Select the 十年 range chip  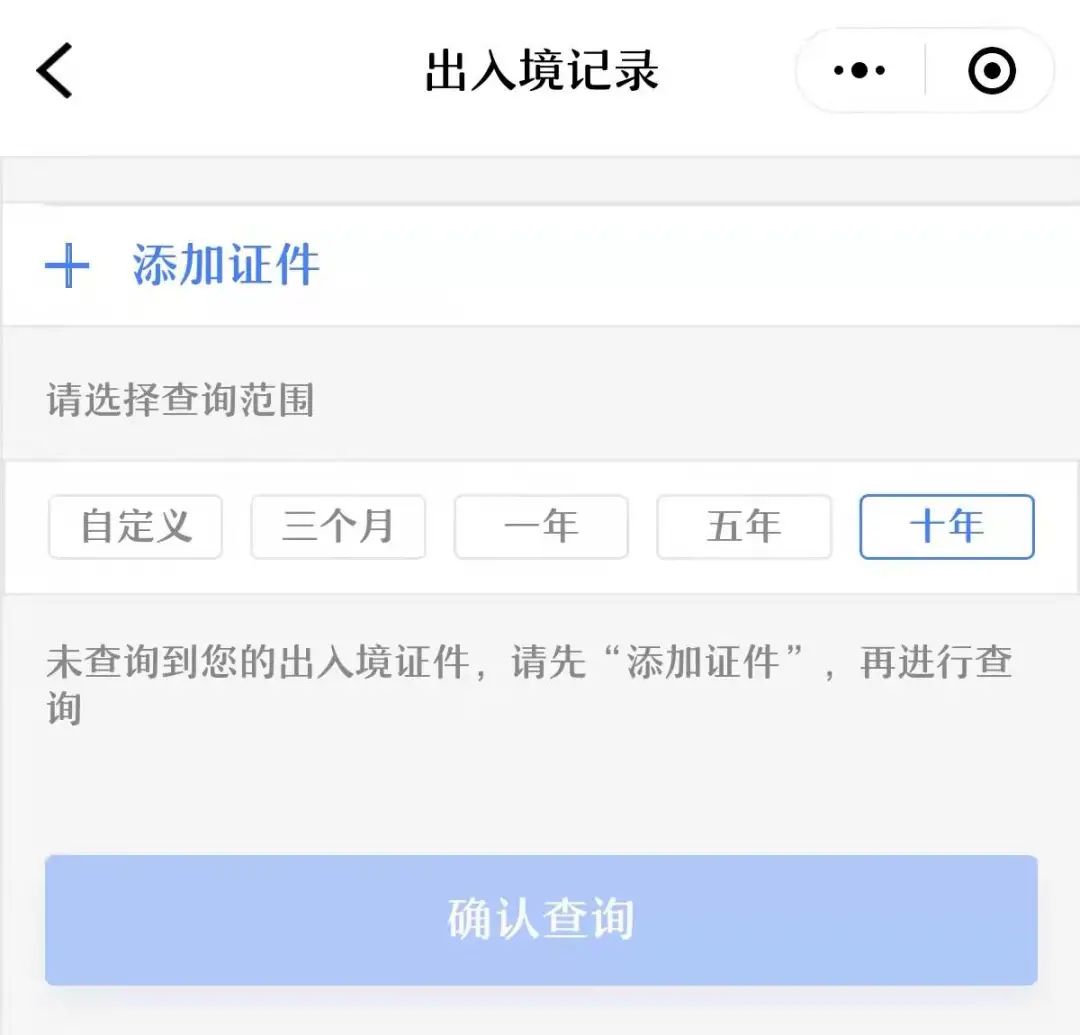(x=946, y=527)
